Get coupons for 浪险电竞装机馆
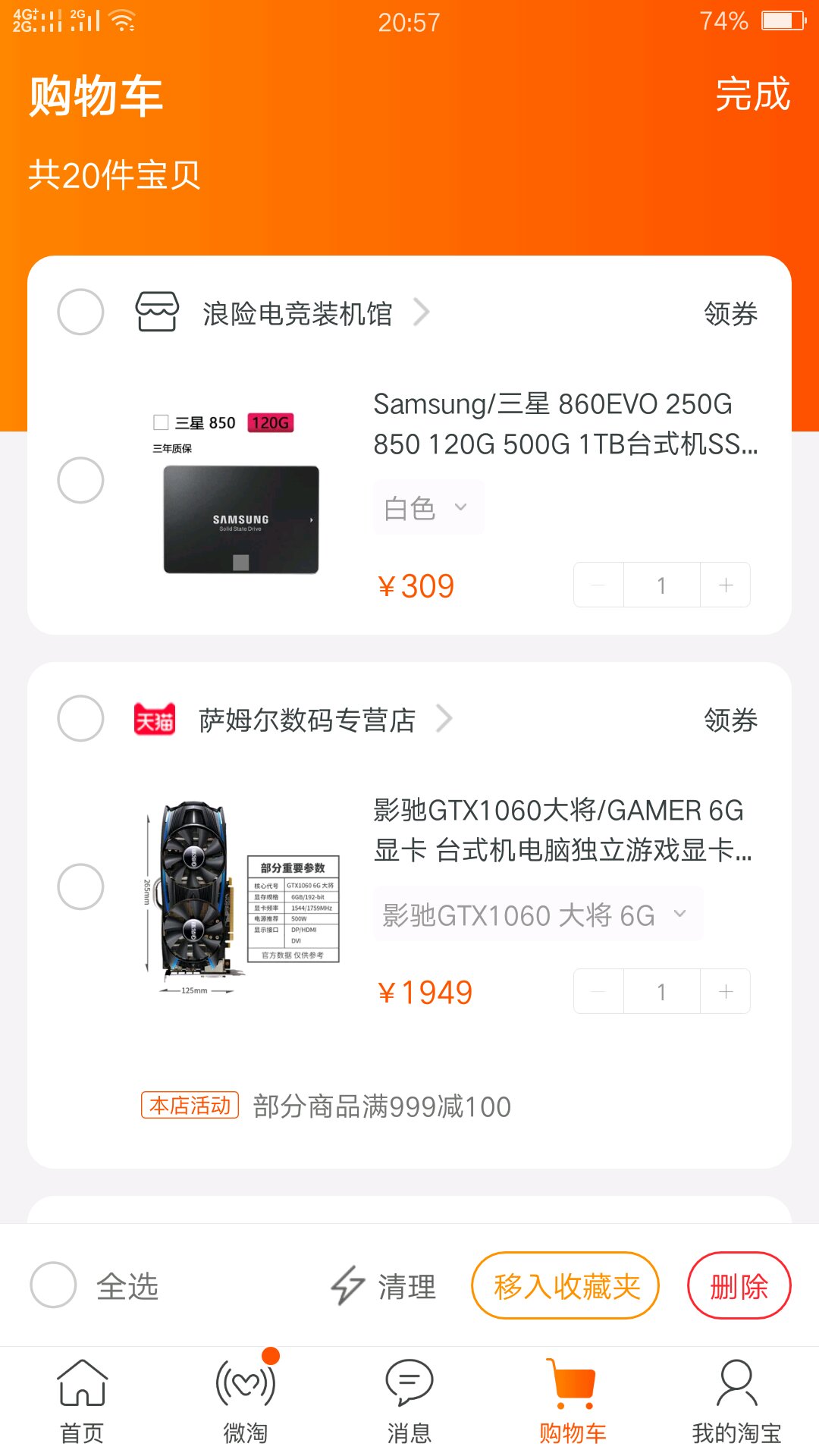819x1456 pixels. [730, 313]
